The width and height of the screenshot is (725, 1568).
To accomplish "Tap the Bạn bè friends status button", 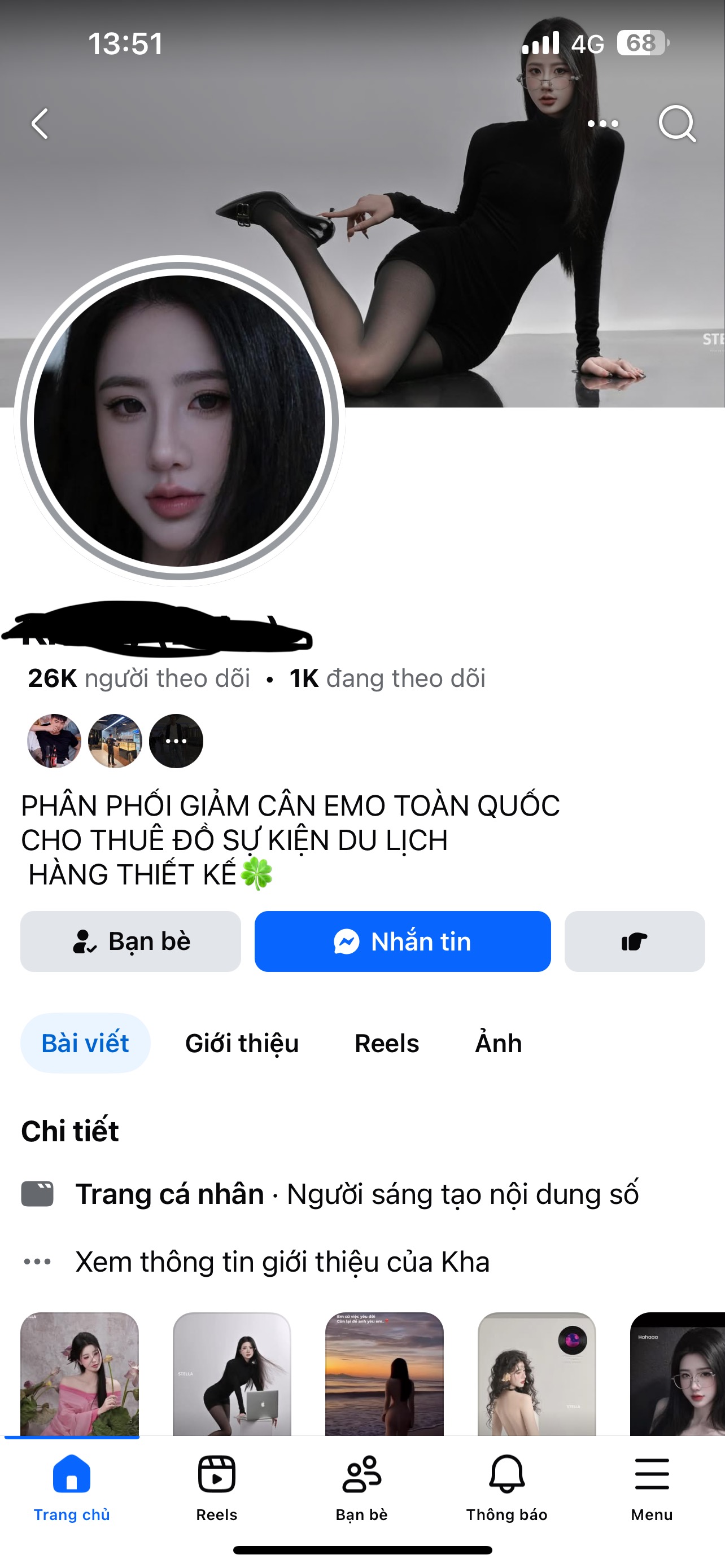I will click(131, 941).
